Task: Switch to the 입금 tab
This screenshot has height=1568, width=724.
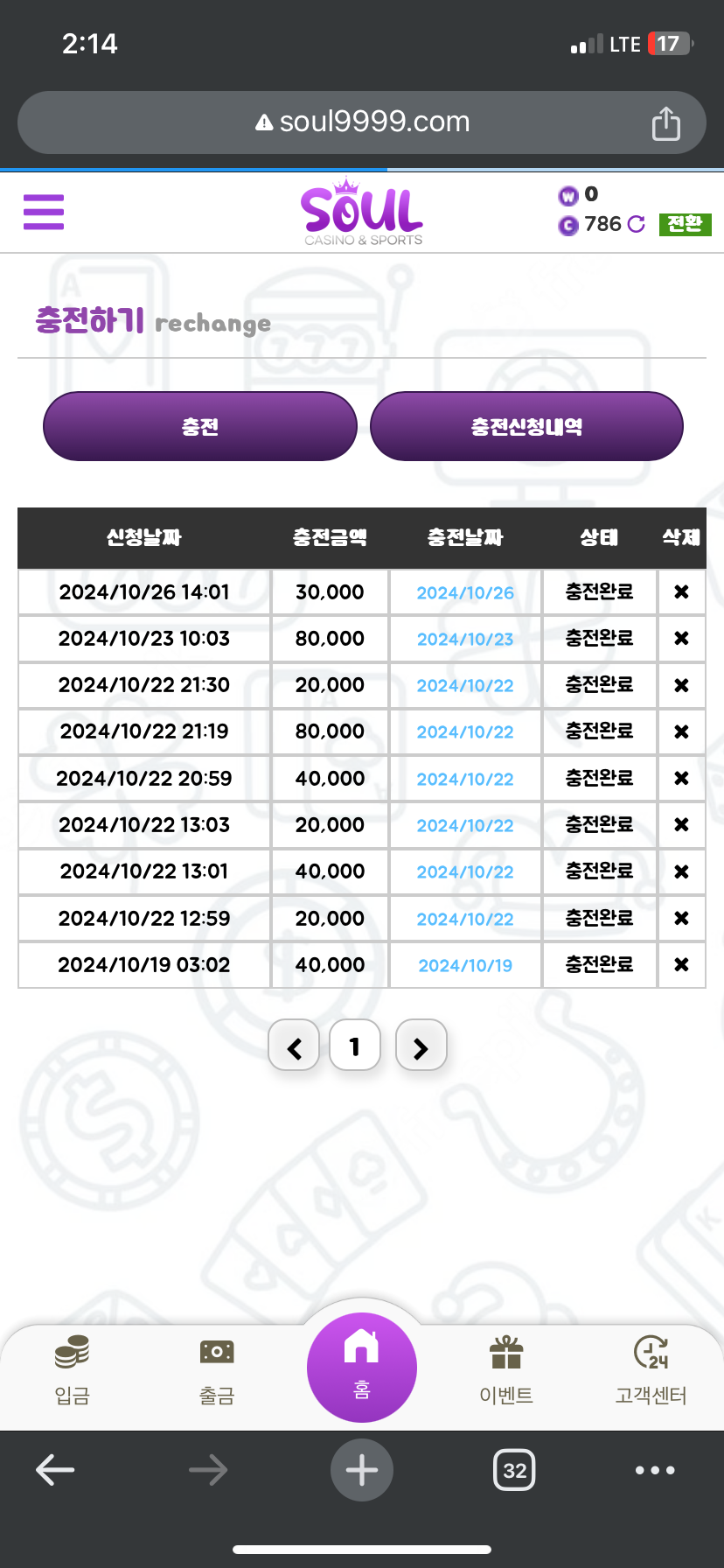Action: 73,1369
